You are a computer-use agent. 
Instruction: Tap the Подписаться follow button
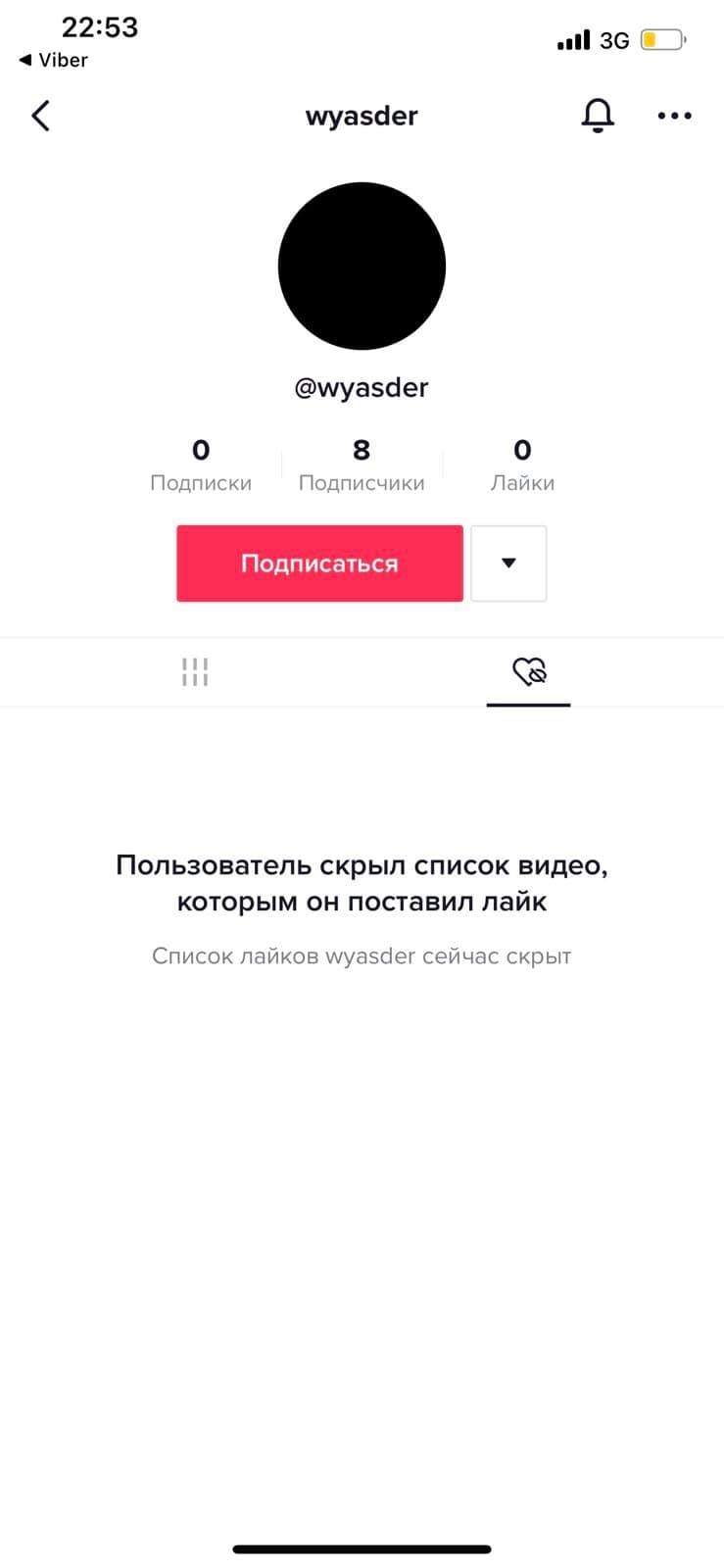click(x=319, y=563)
